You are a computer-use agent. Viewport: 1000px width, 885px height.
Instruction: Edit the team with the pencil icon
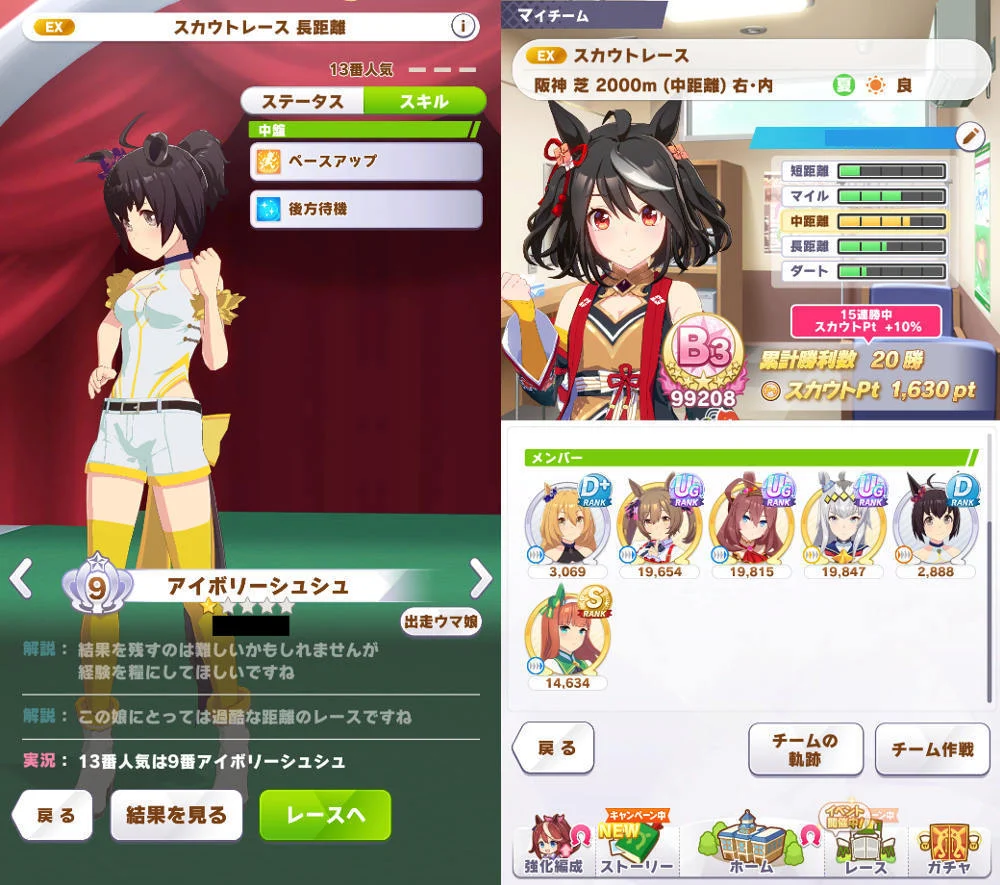click(x=969, y=137)
